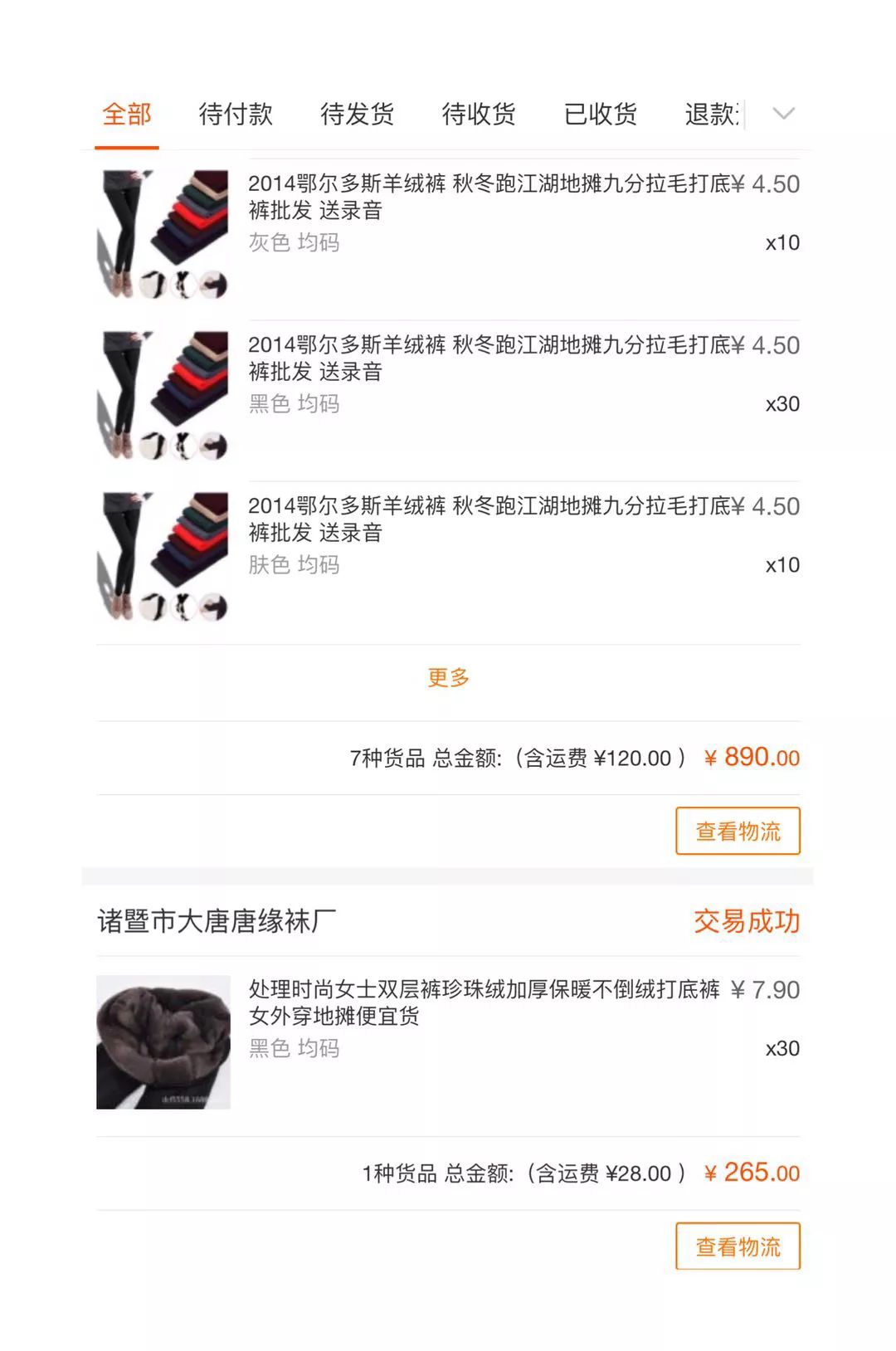Click 查看物流 for the ¥265 order
This screenshot has width=896, height=1351.
click(737, 1246)
